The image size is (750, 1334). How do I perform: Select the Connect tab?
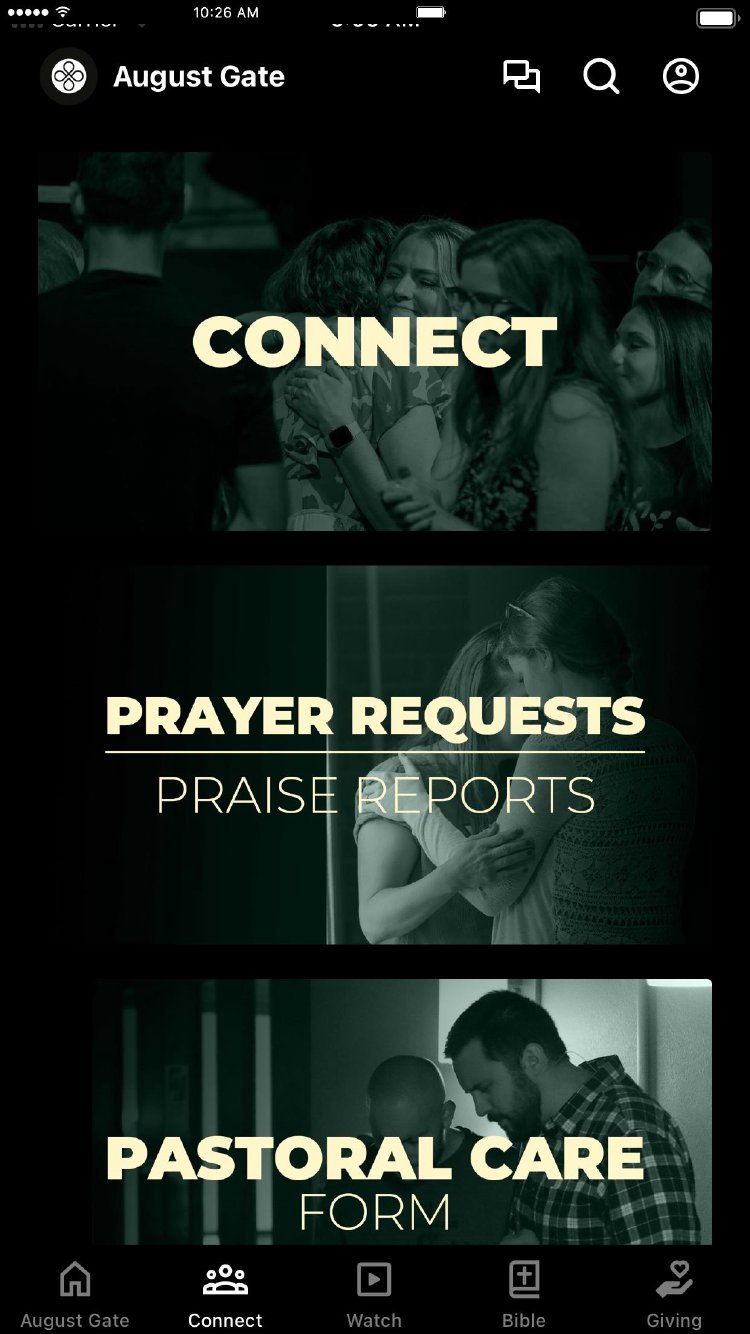pos(225,1294)
